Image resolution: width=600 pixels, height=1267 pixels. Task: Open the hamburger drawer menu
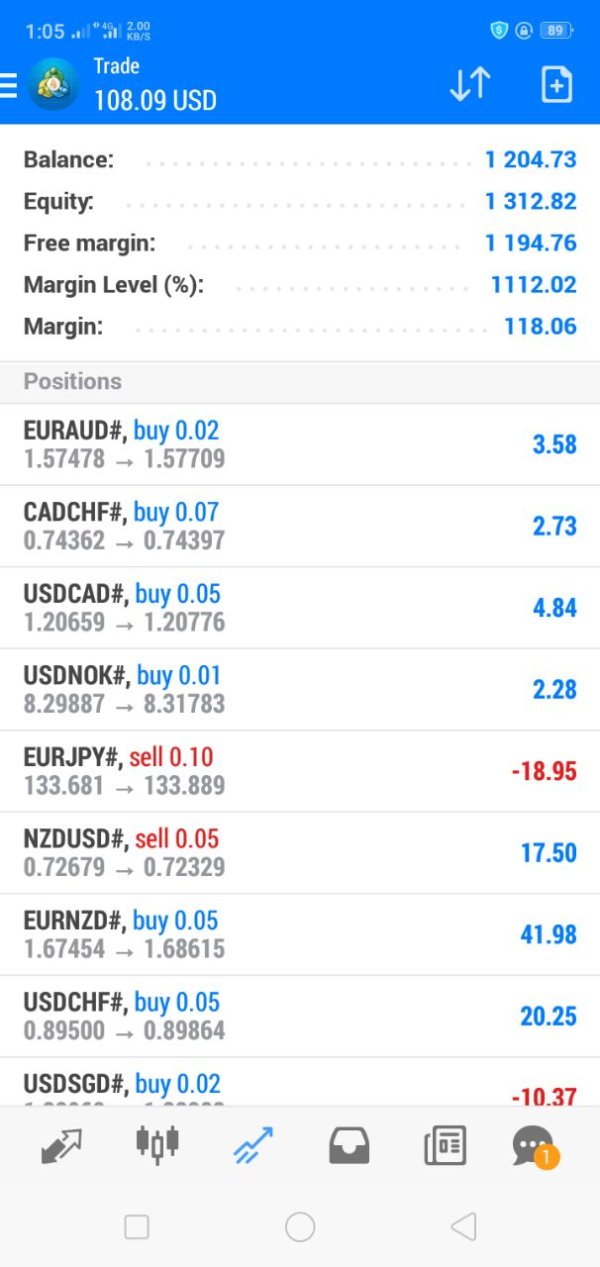coord(8,86)
